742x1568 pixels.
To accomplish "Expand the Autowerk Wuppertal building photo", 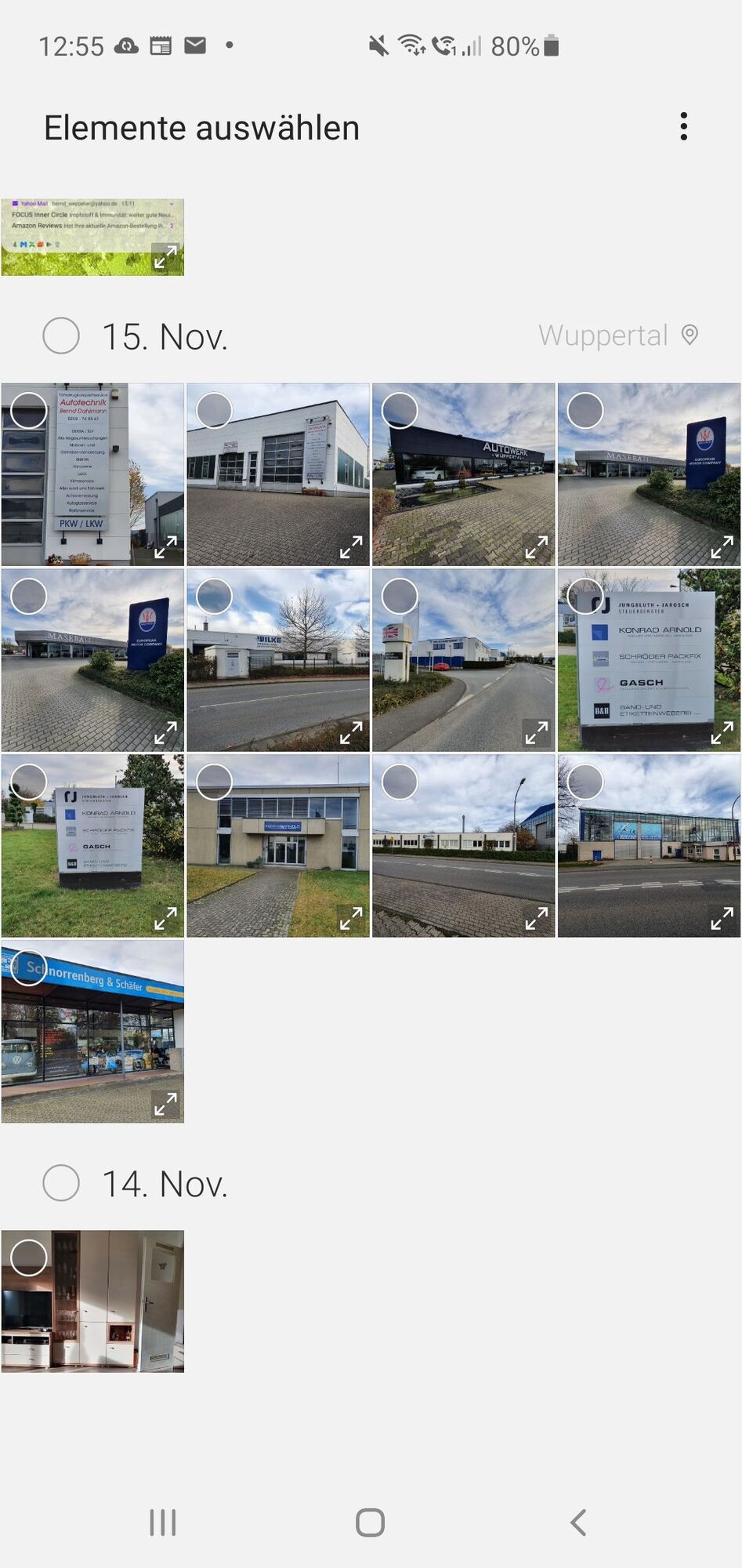I will [536, 546].
